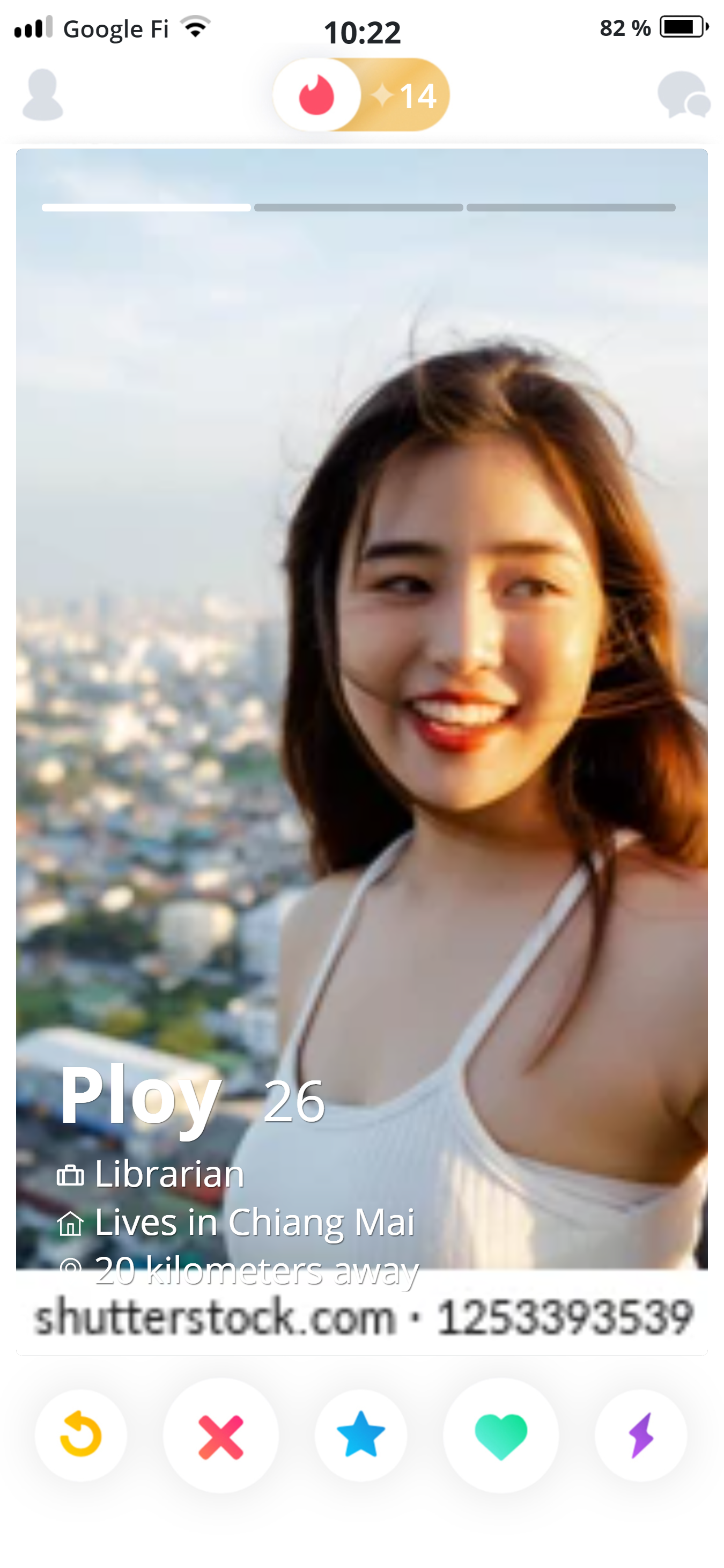Reject Ploy with the red X
Viewport: 724px width, 1568px height.
pos(221,1437)
